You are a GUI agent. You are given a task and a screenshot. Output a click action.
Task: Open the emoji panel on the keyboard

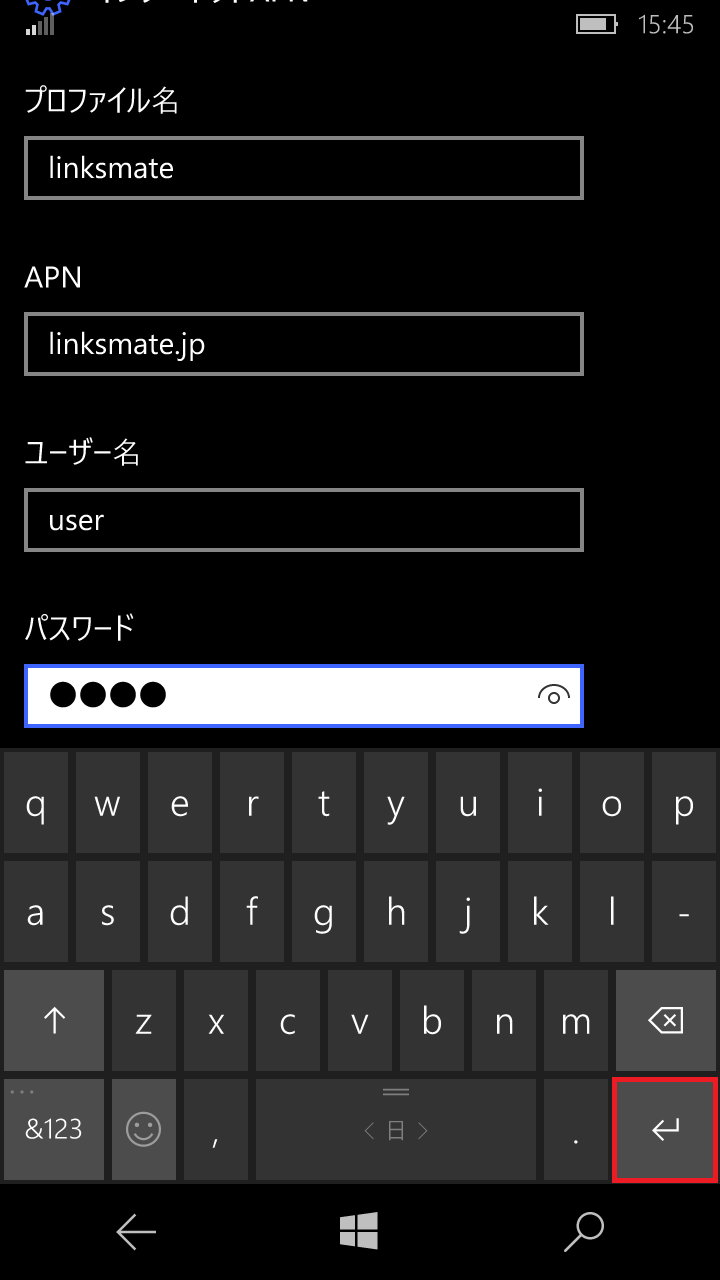pyautogui.click(x=141, y=1130)
